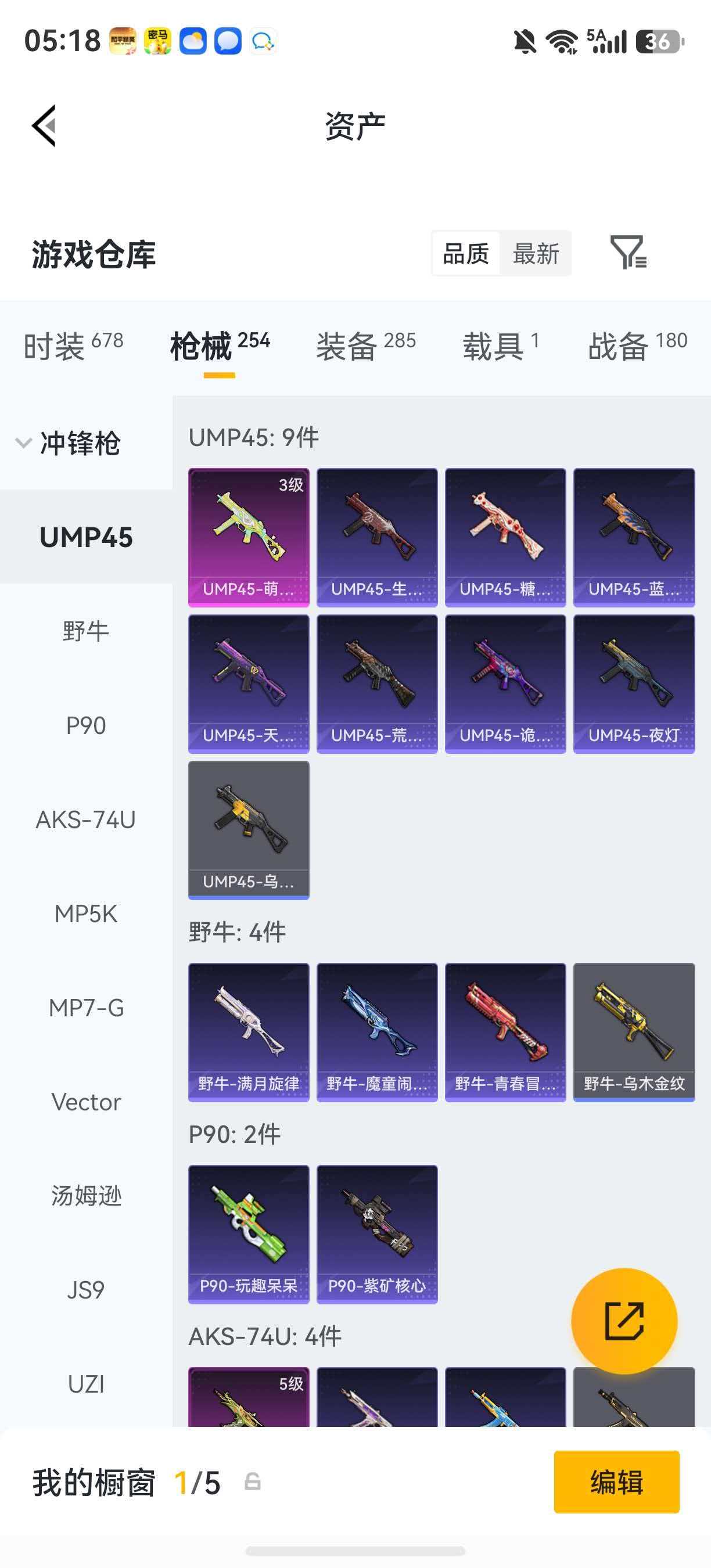
Task: Sort the warehouse by 品质
Action: (x=466, y=253)
